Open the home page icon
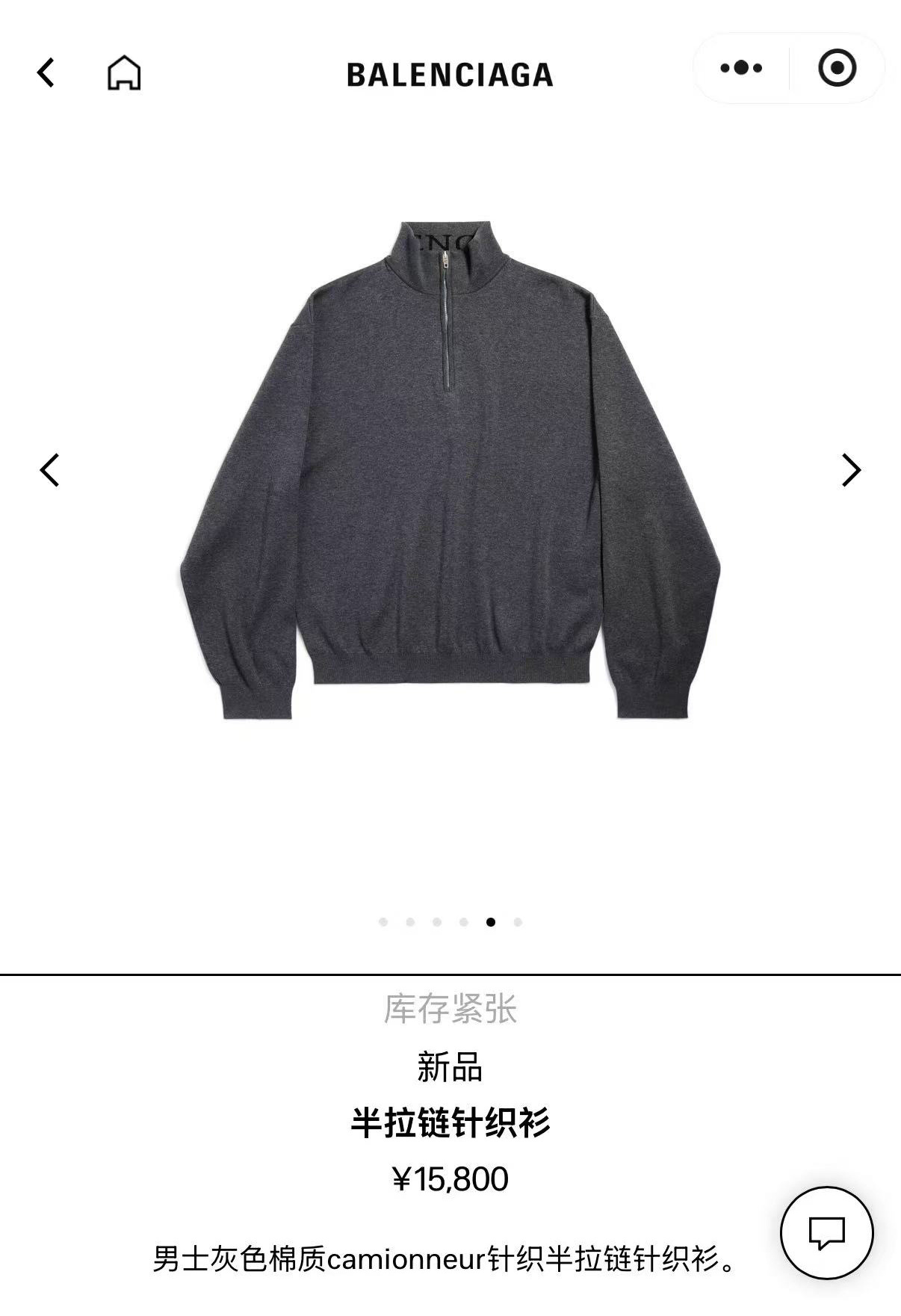 pos(124,73)
